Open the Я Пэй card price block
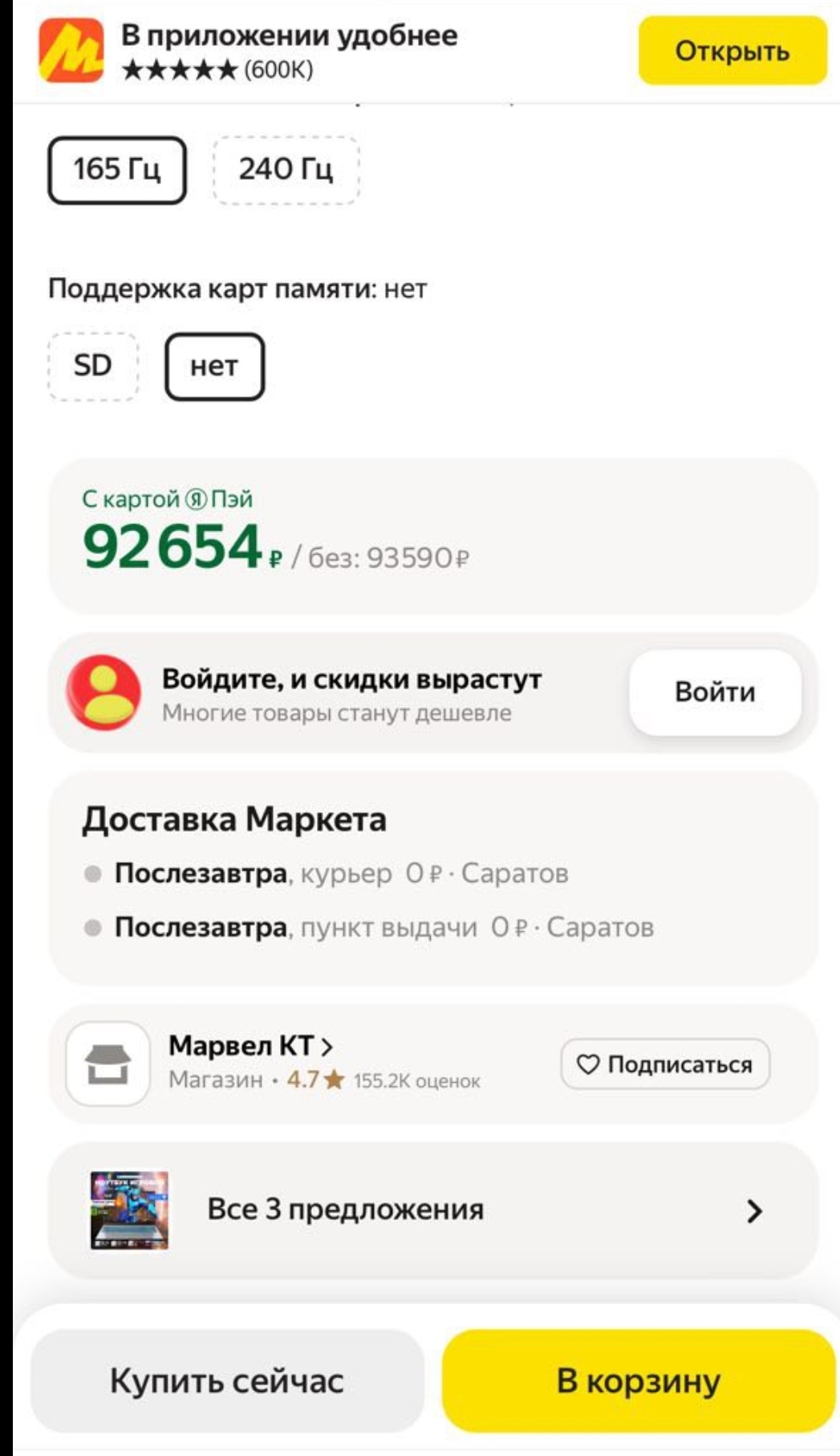This screenshot has width=840, height=1456. point(432,536)
